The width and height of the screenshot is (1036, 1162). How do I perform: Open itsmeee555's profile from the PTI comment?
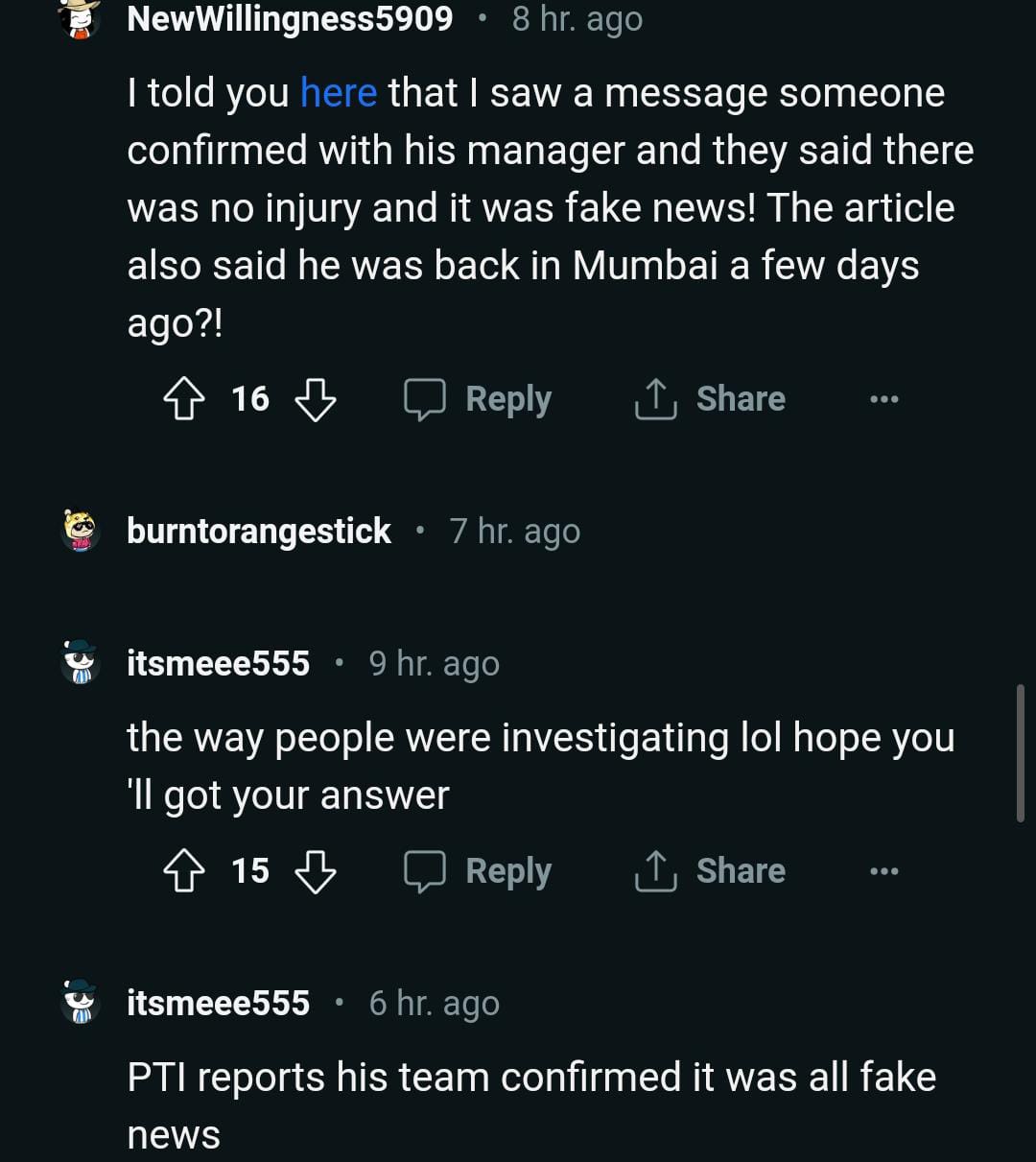[218, 1003]
